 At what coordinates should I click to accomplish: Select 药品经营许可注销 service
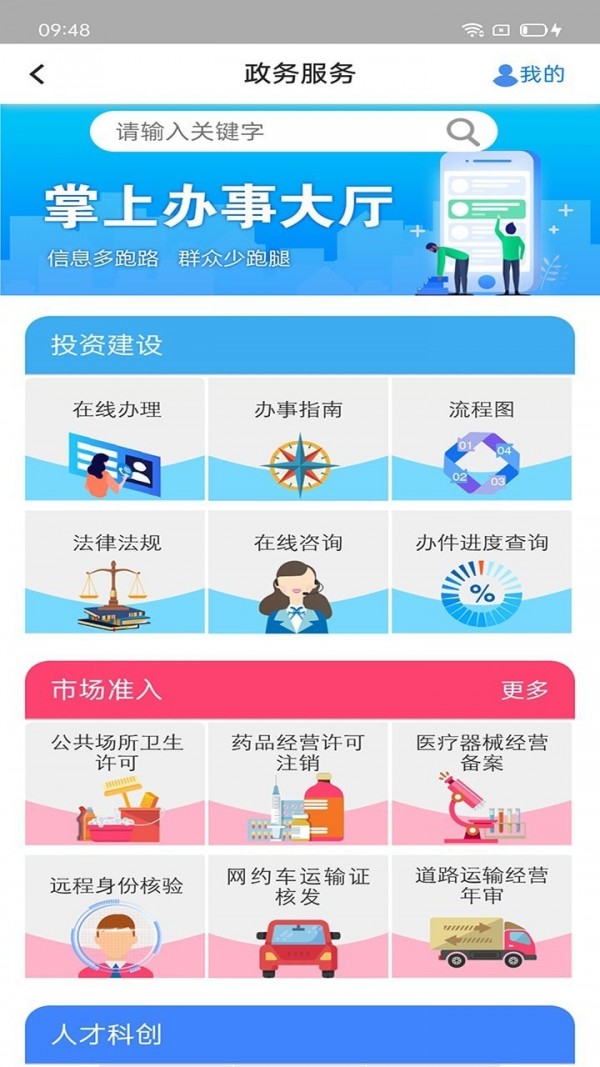[298, 784]
